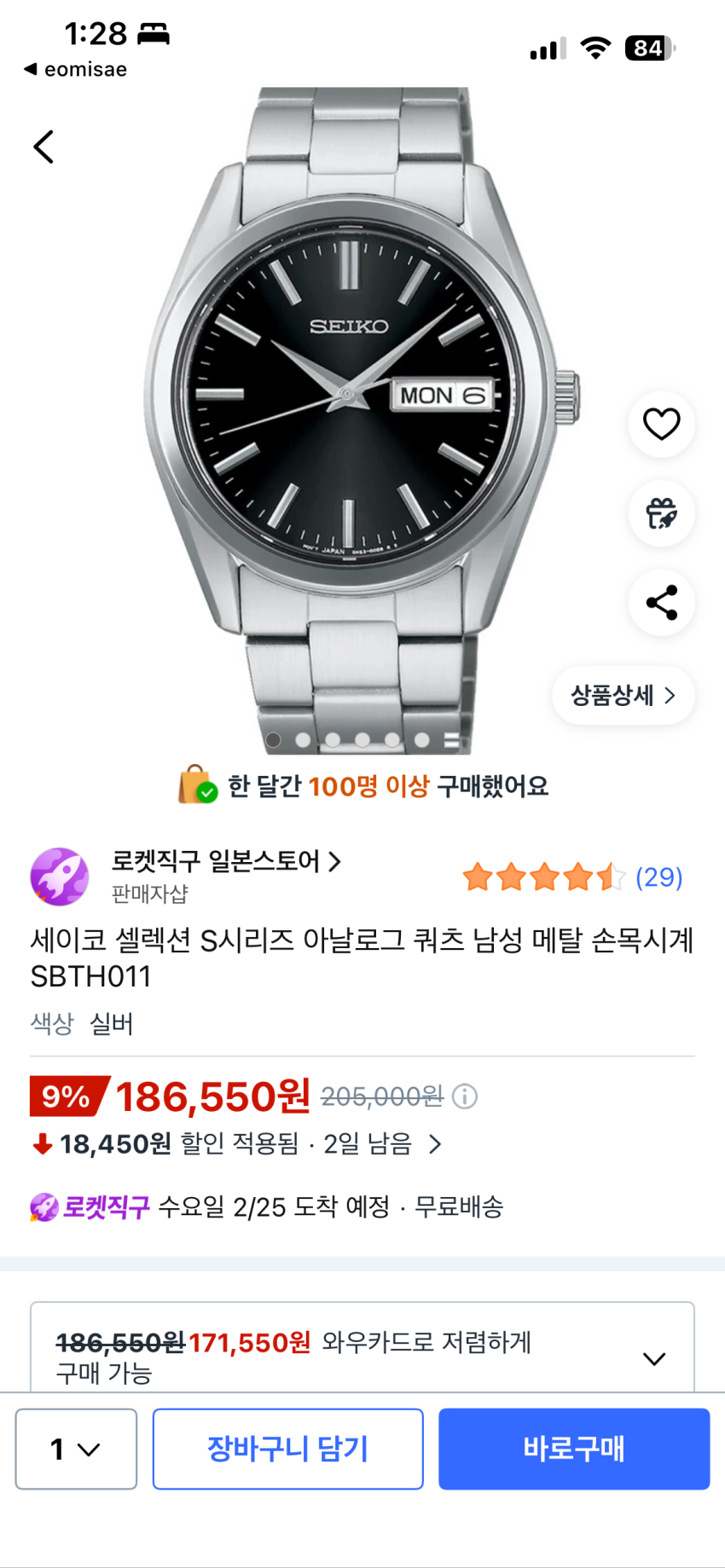
Task: Open the quantity dropdown
Action: tap(76, 1449)
